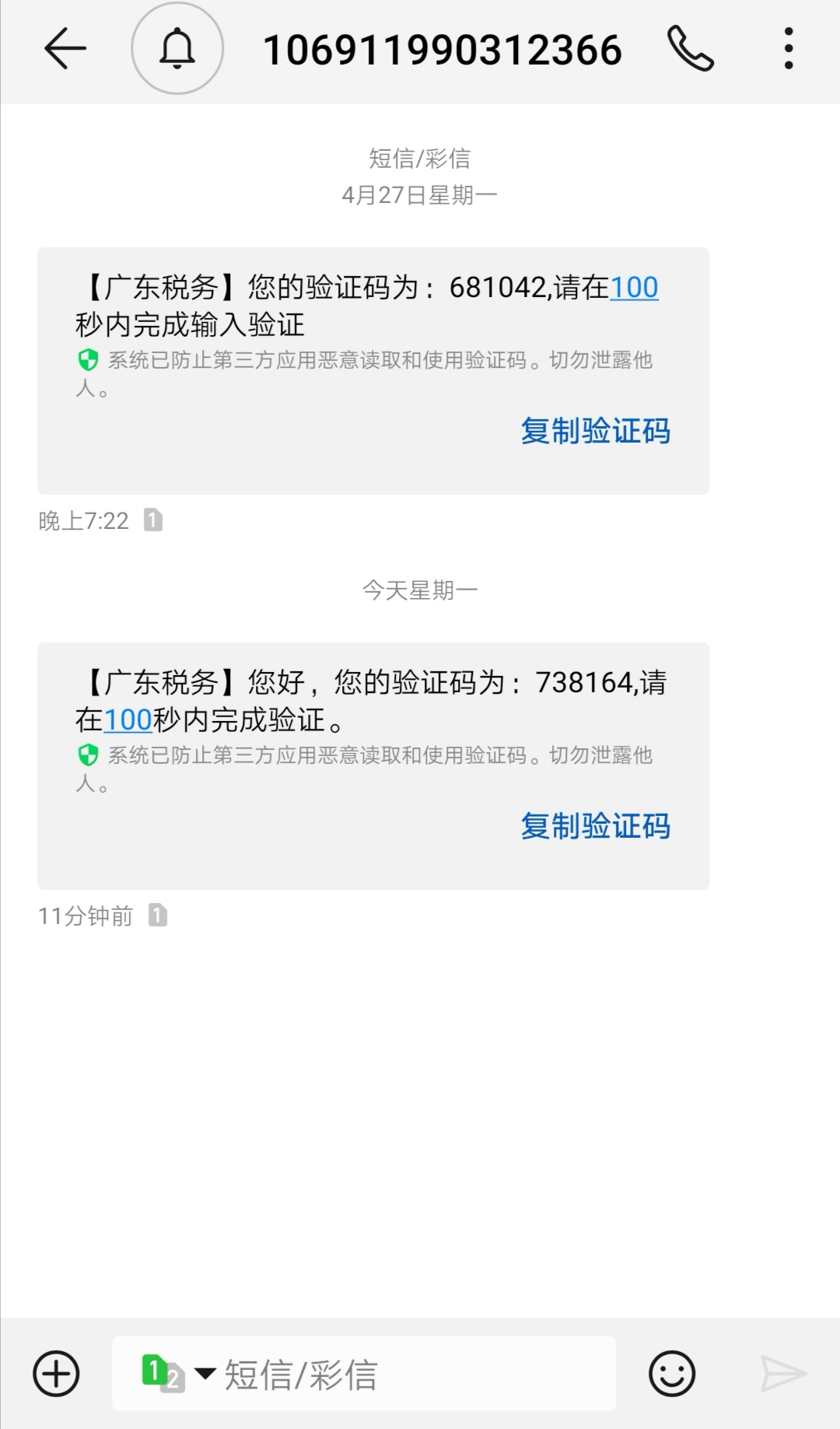Open the three-dot overflow menu
Viewport: 840px width, 1429px height.
click(x=788, y=49)
